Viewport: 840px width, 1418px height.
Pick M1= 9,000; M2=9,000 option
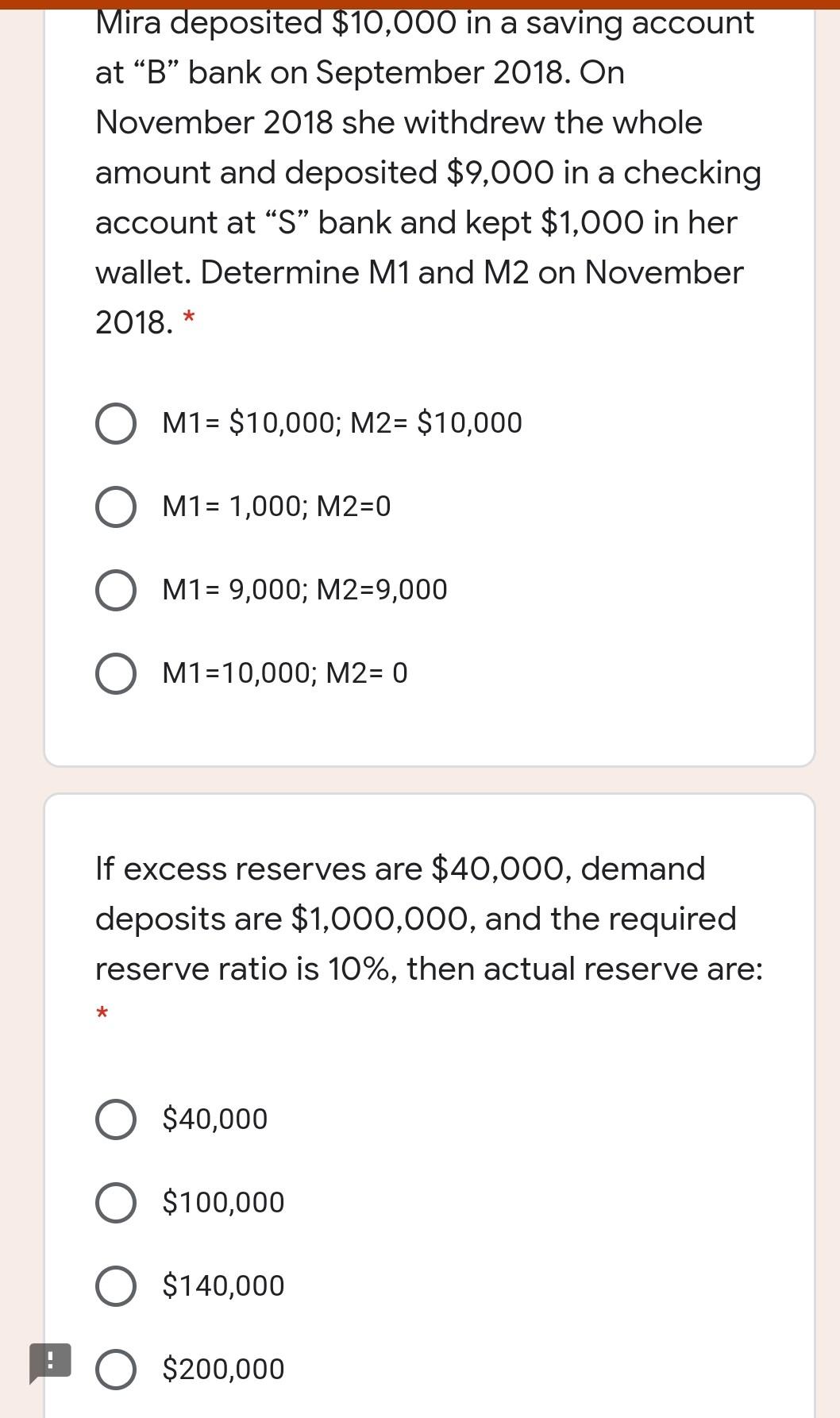click(116, 591)
